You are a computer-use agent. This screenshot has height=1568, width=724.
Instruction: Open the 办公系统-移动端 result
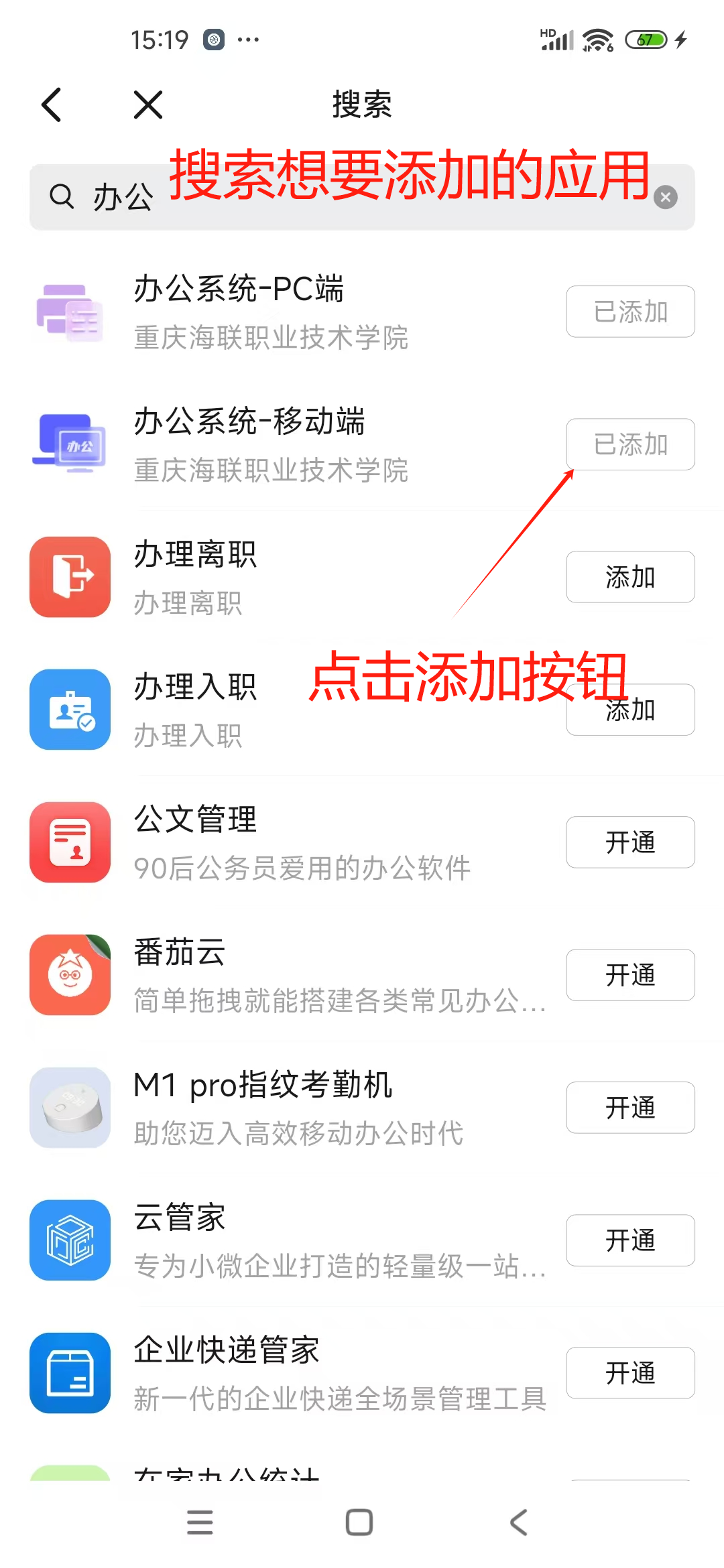point(268,444)
